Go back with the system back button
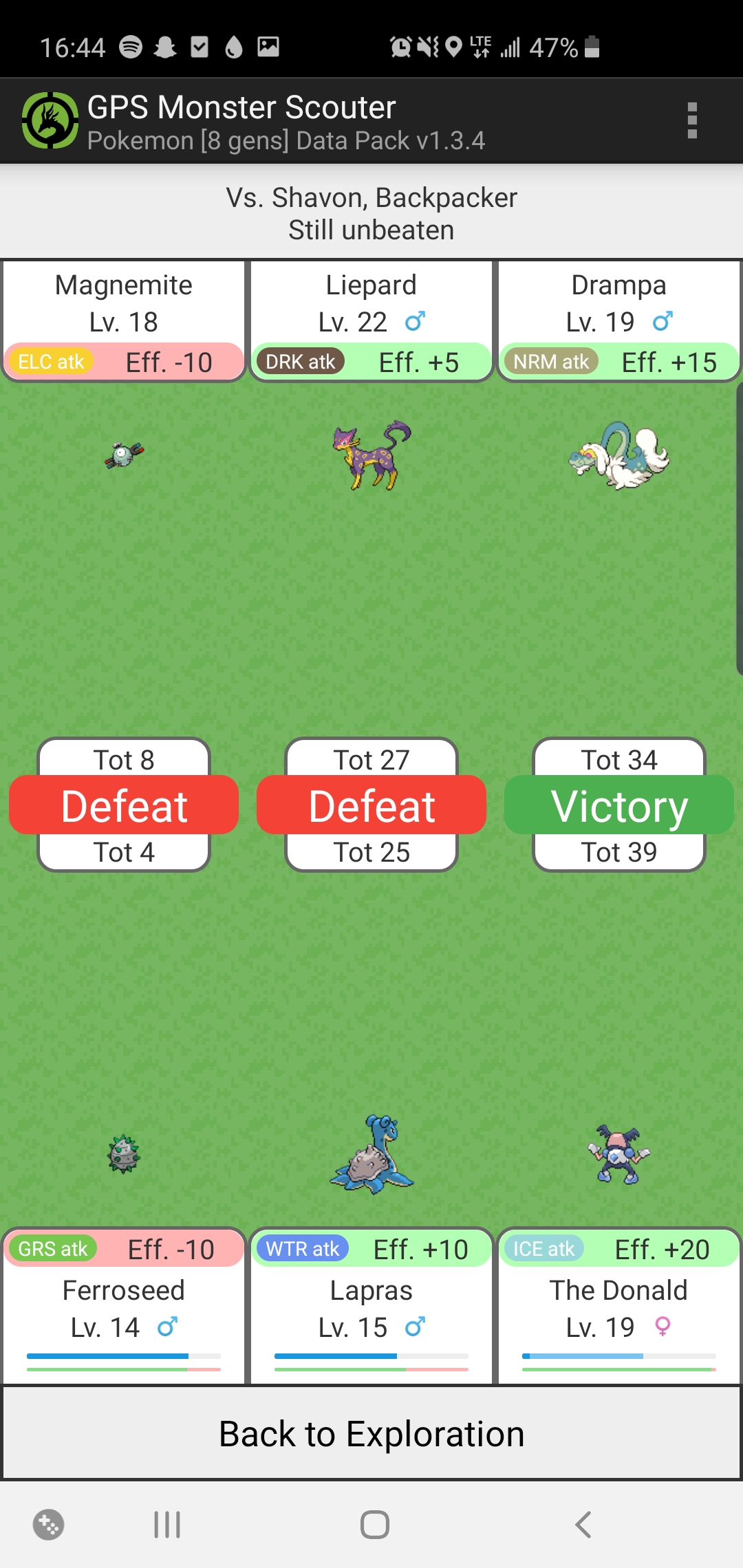This screenshot has width=743, height=1568. [x=583, y=1525]
